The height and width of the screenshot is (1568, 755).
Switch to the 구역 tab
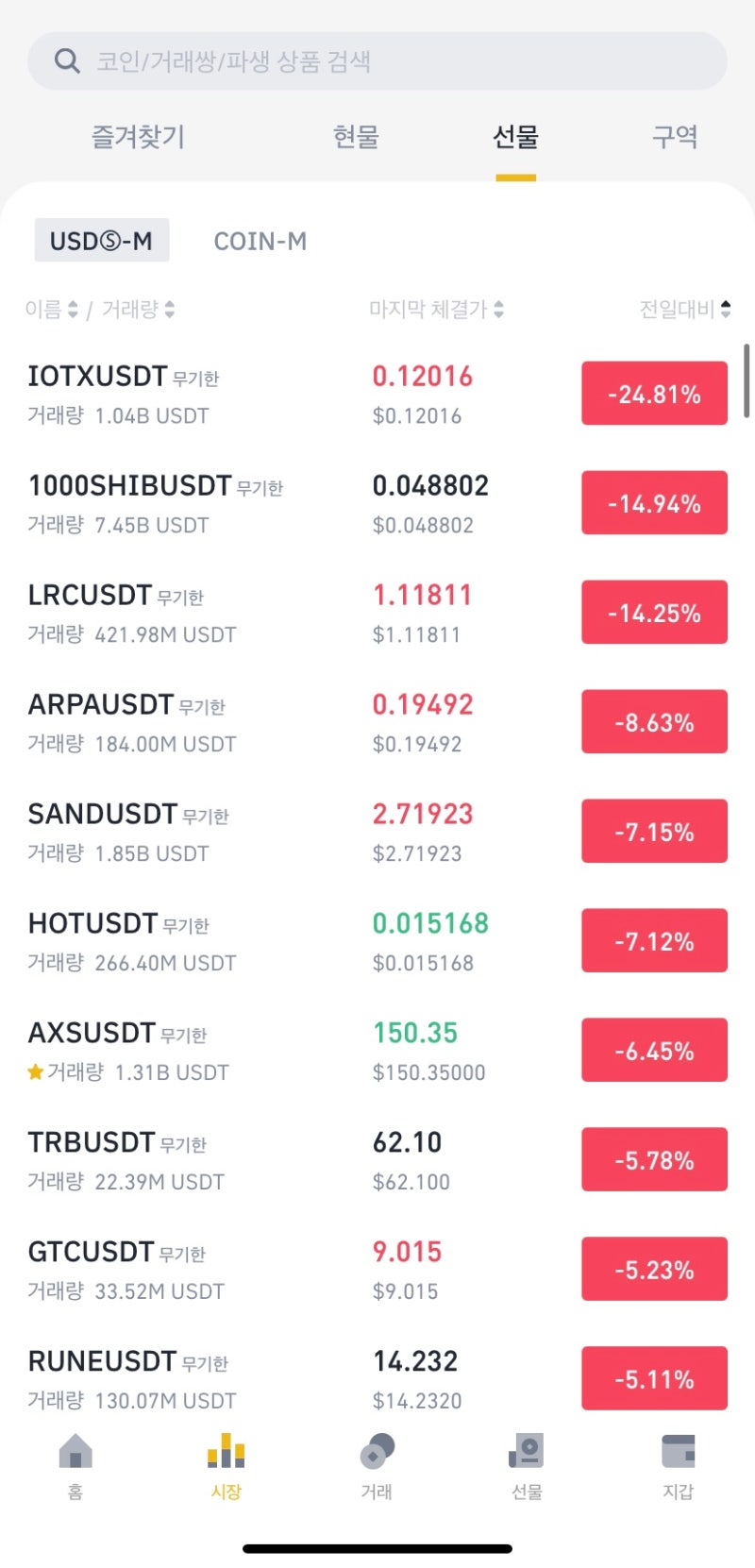(675, 137)
